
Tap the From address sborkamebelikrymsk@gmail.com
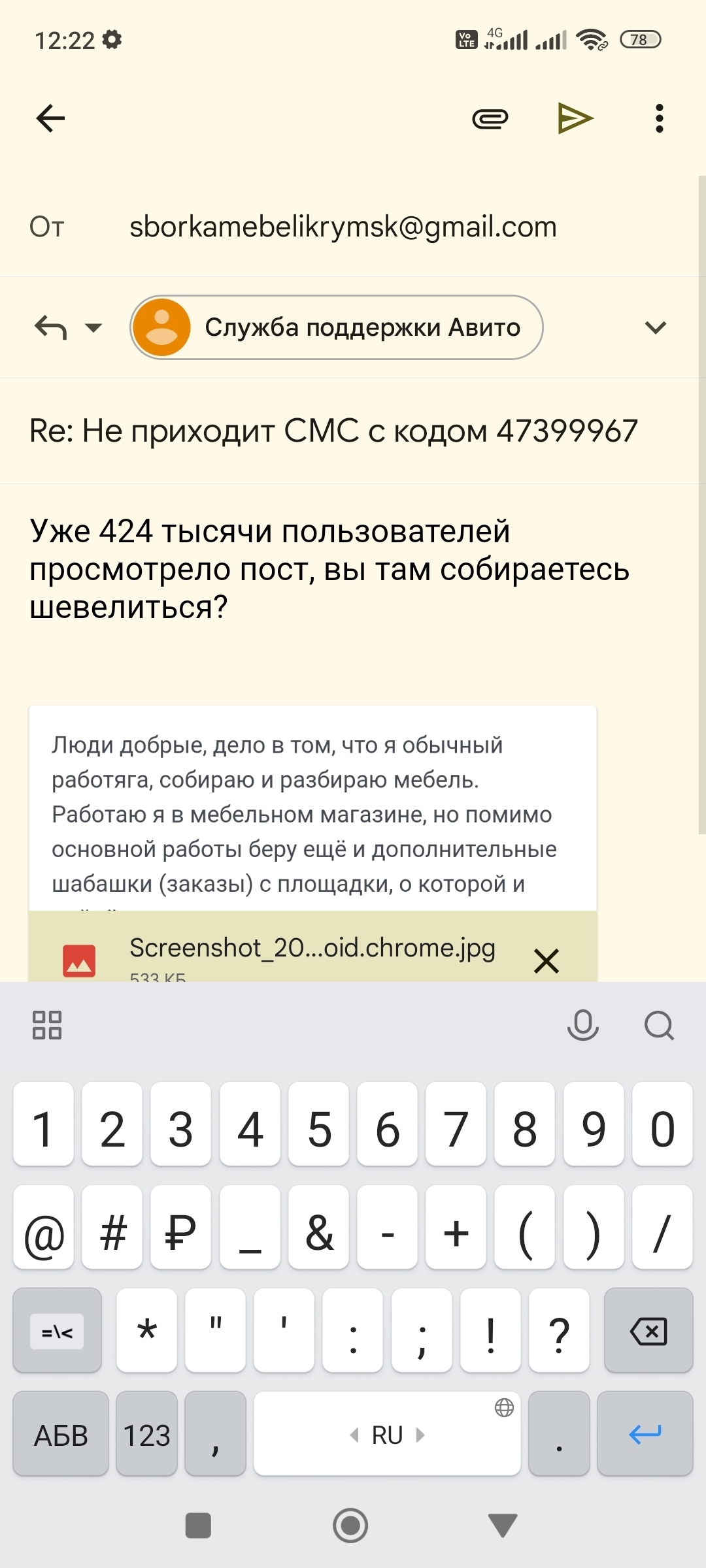(343, 227)
